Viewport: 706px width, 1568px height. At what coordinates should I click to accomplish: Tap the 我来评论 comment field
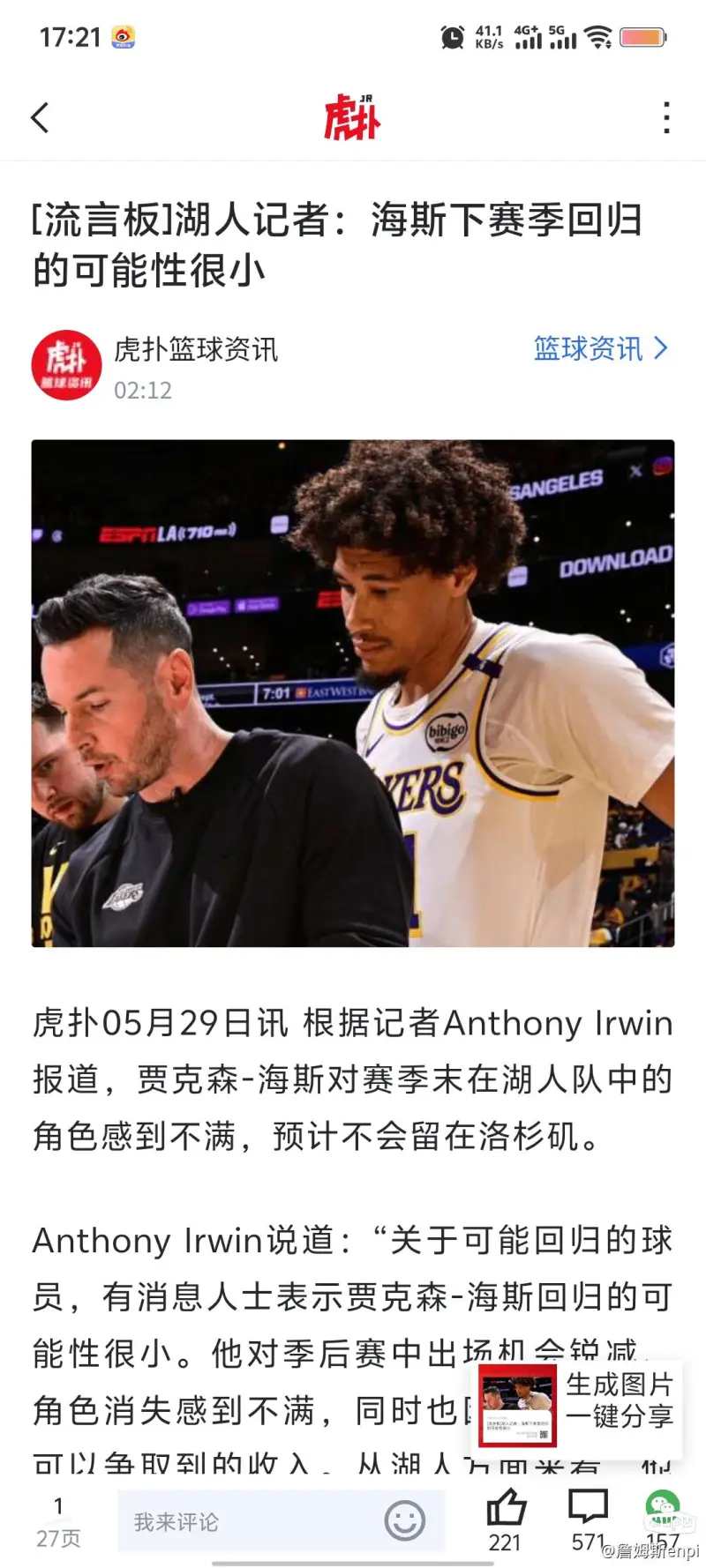pos(247,1521)
